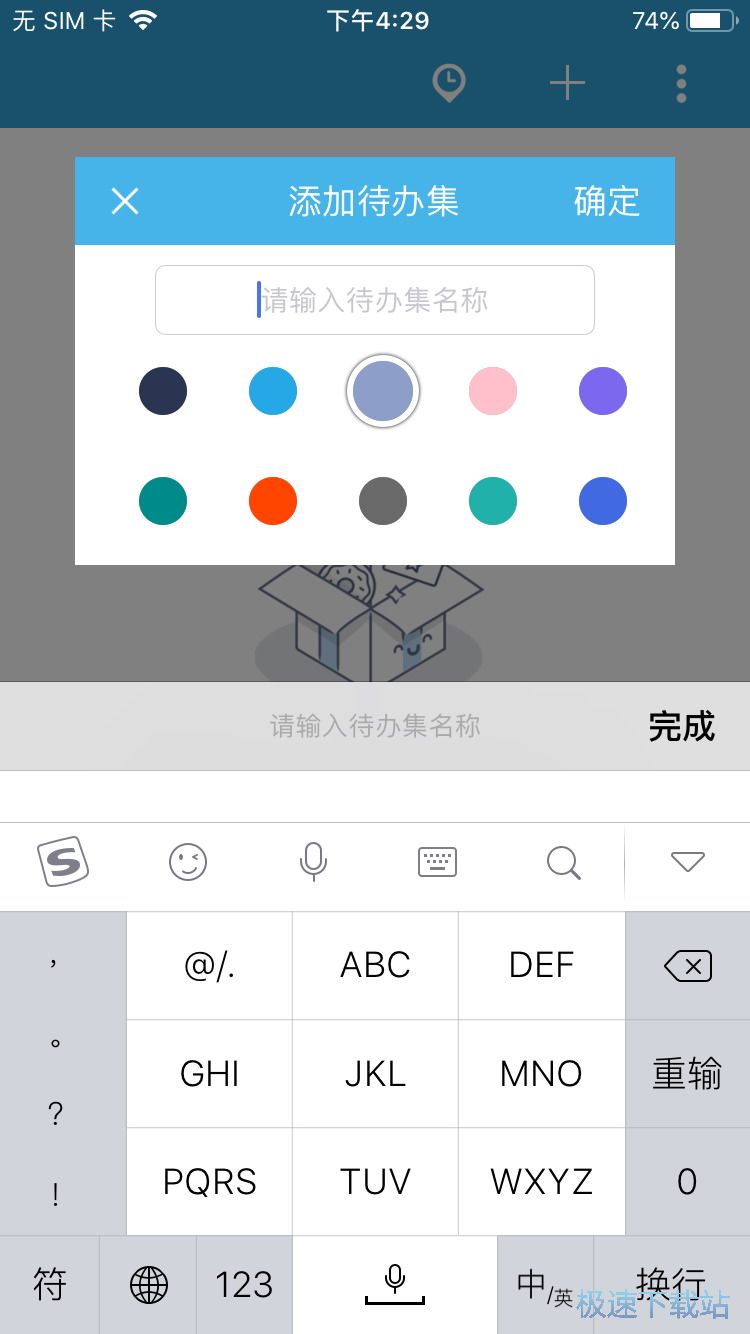Select the dark navy color circle
This screenshot has height=1334, width=750.
pos(163,391)
